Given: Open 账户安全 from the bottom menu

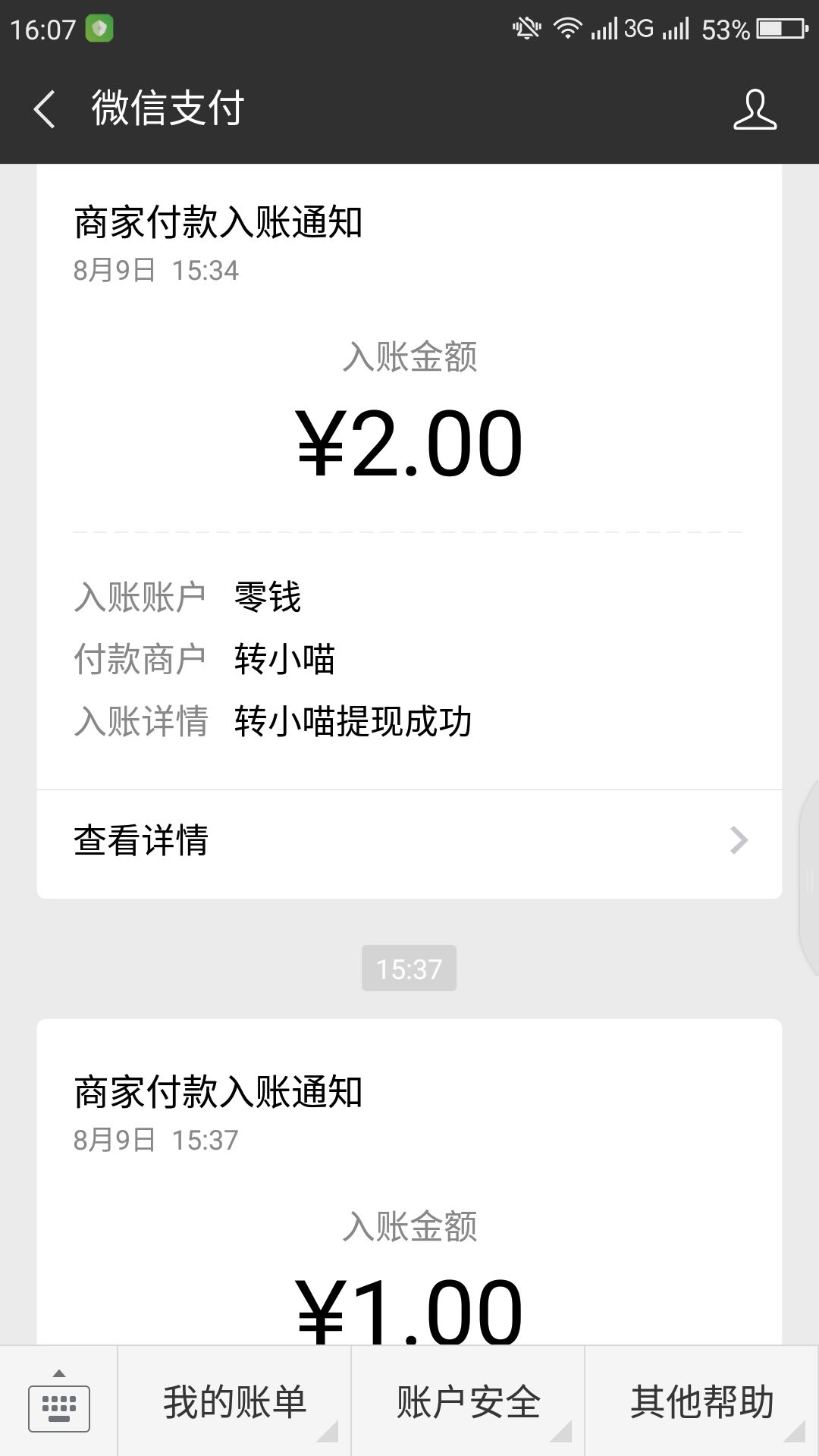Looking at the screenshot, I should tap(468, 1403).
